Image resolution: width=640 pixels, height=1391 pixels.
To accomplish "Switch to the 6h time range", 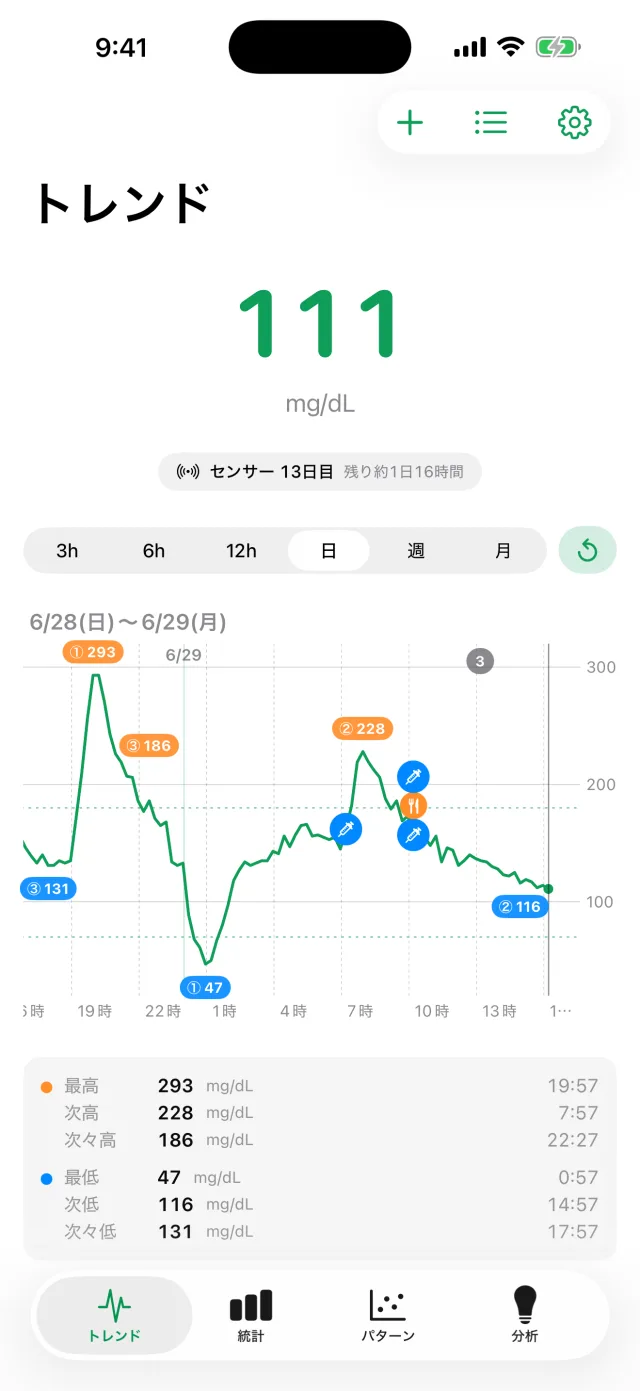I will [154, 551].
